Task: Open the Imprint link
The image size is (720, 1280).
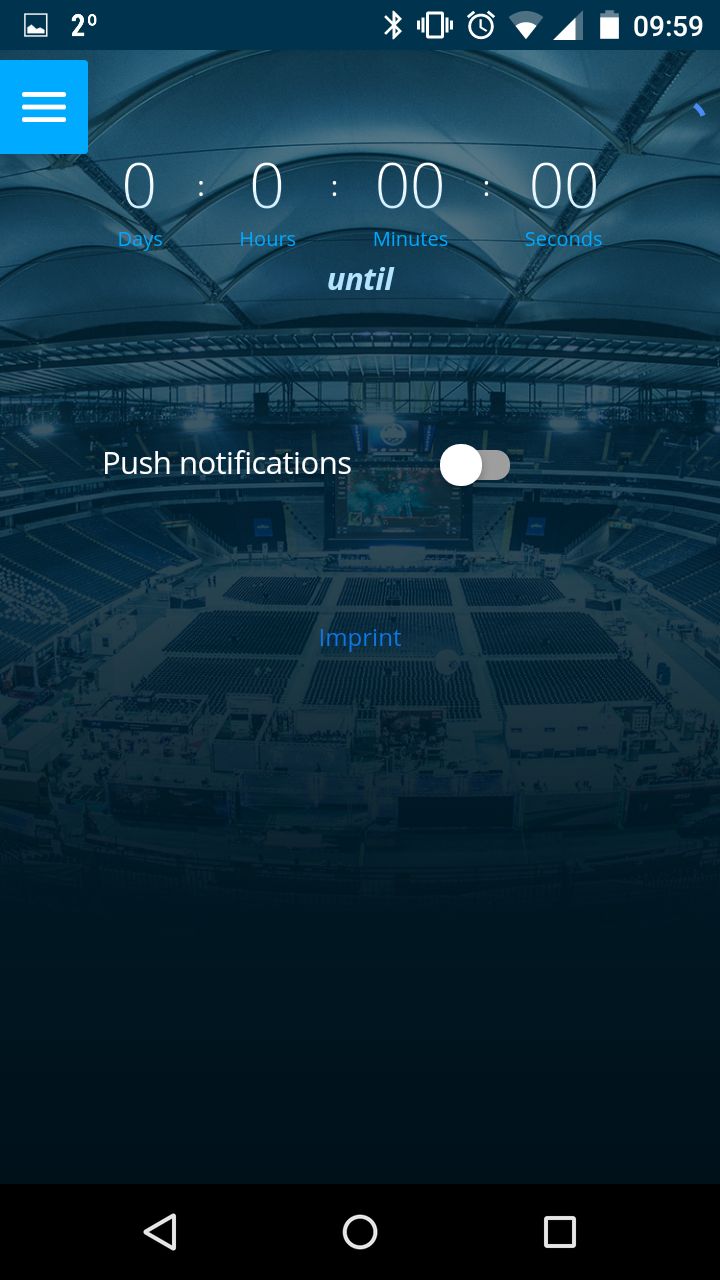Action: pyautogui.click(x=360, y=638)
